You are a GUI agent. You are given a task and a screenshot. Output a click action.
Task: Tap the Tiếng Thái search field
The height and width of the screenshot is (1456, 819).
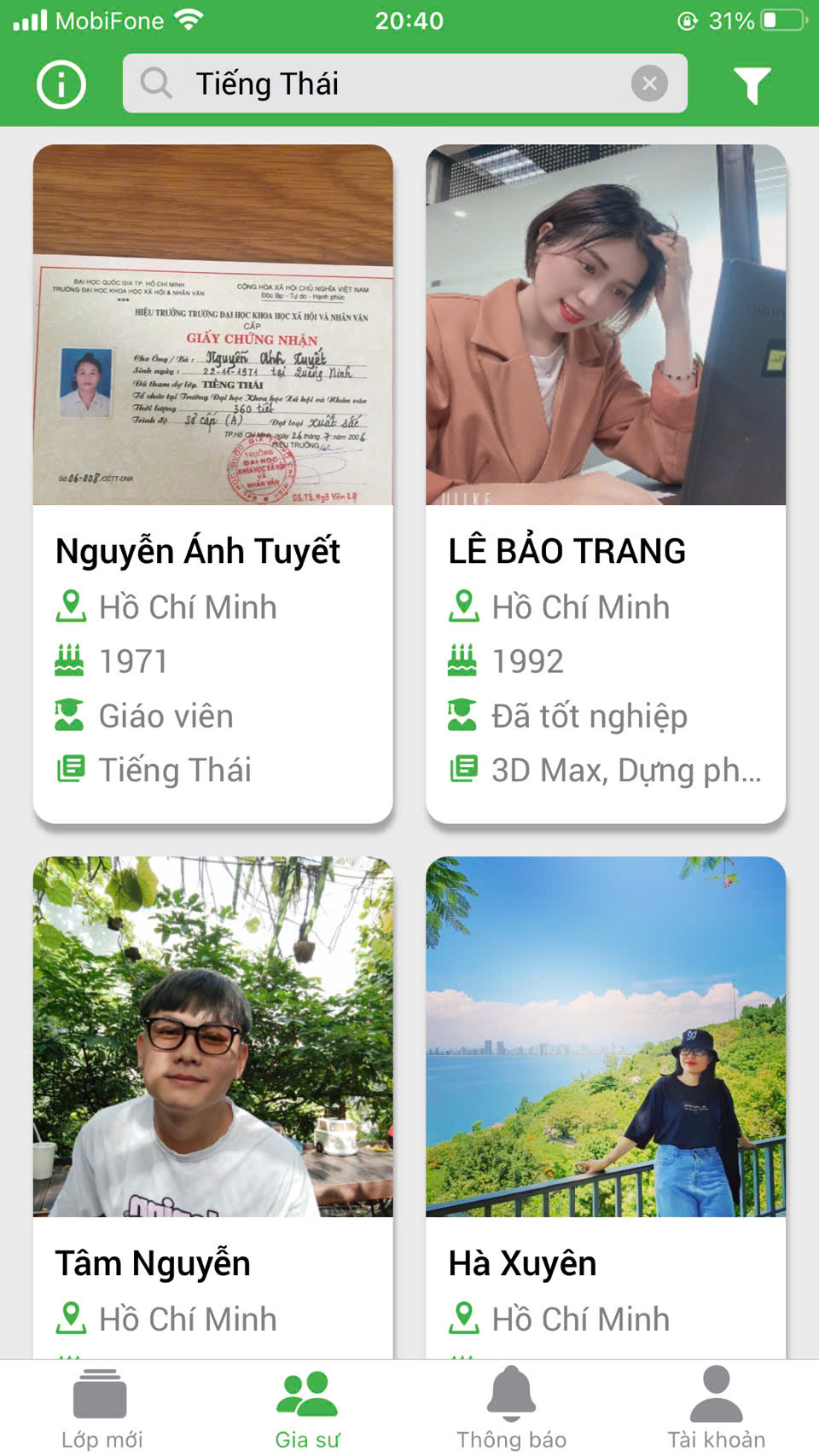tap(392, 84)
